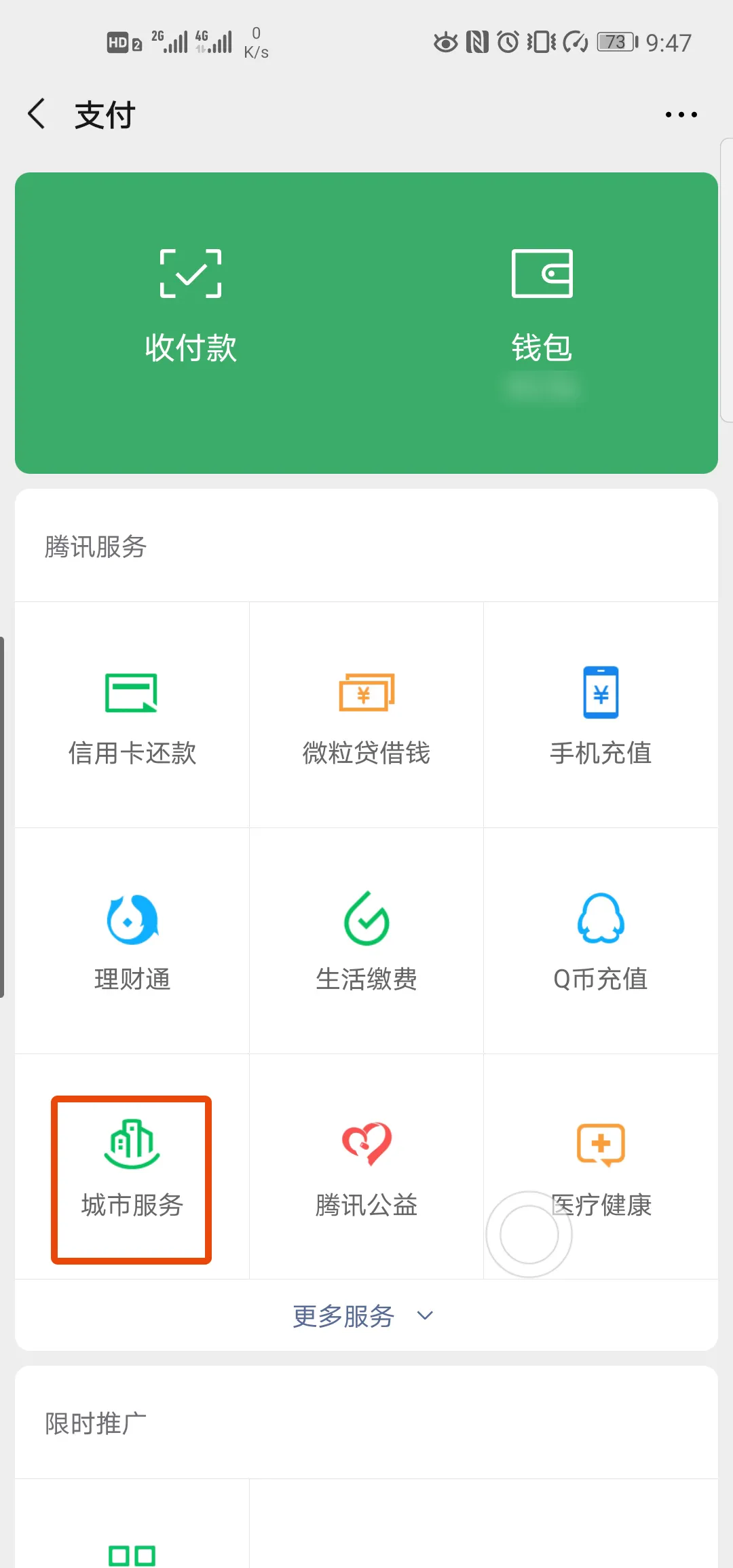Launch 理财通
This screenshot has width=733, height=1568.
click(132, 941)
